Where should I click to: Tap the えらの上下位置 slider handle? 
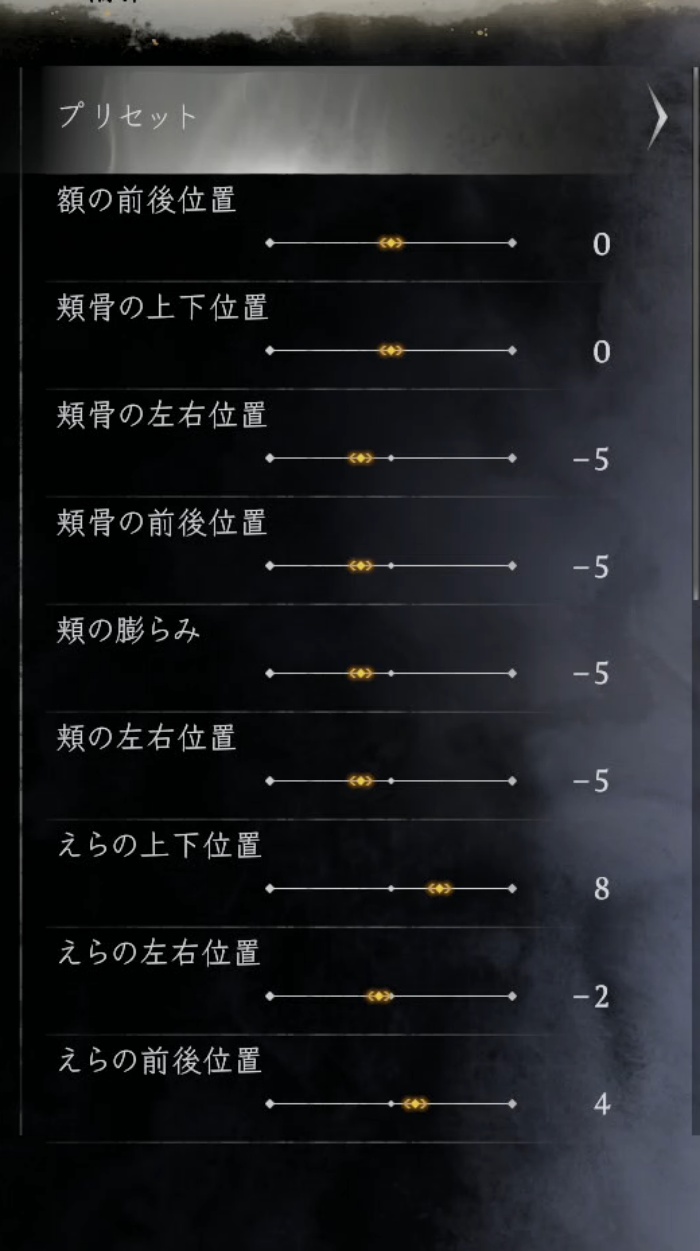coord(440,889)
